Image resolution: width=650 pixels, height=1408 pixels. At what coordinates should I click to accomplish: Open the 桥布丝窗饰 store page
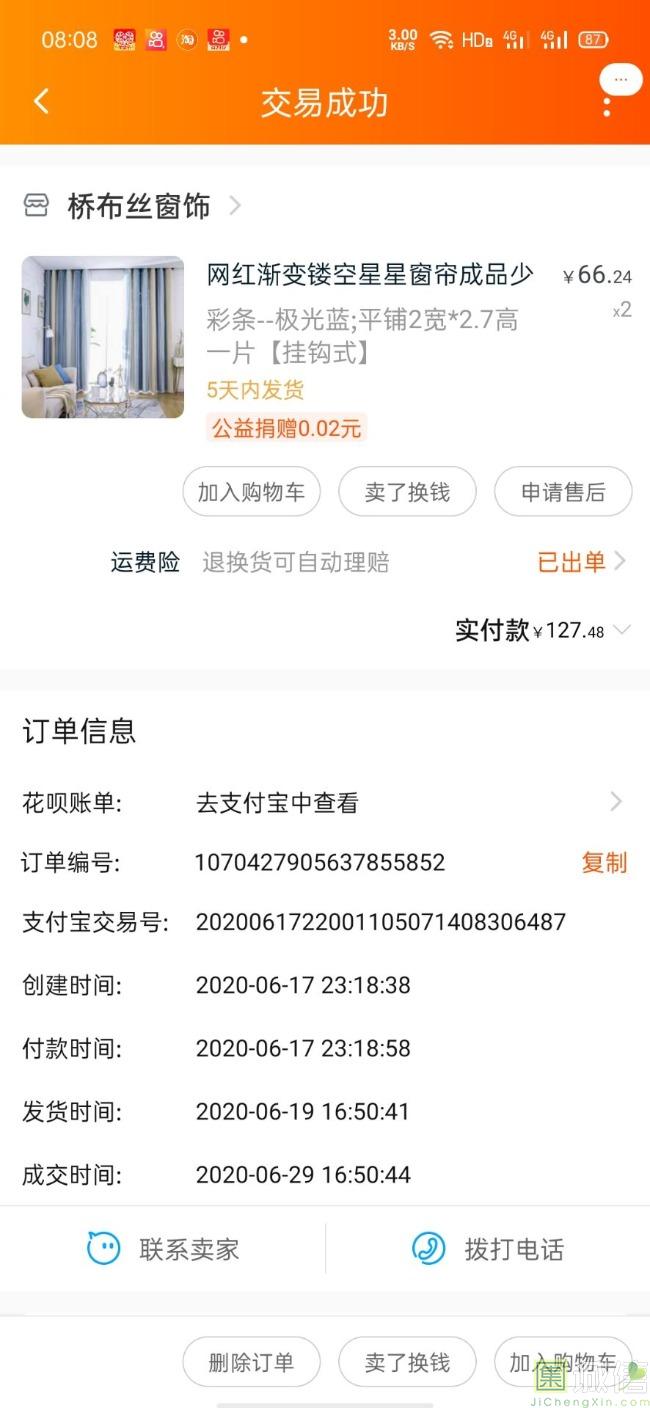click(x=138, y=206)
